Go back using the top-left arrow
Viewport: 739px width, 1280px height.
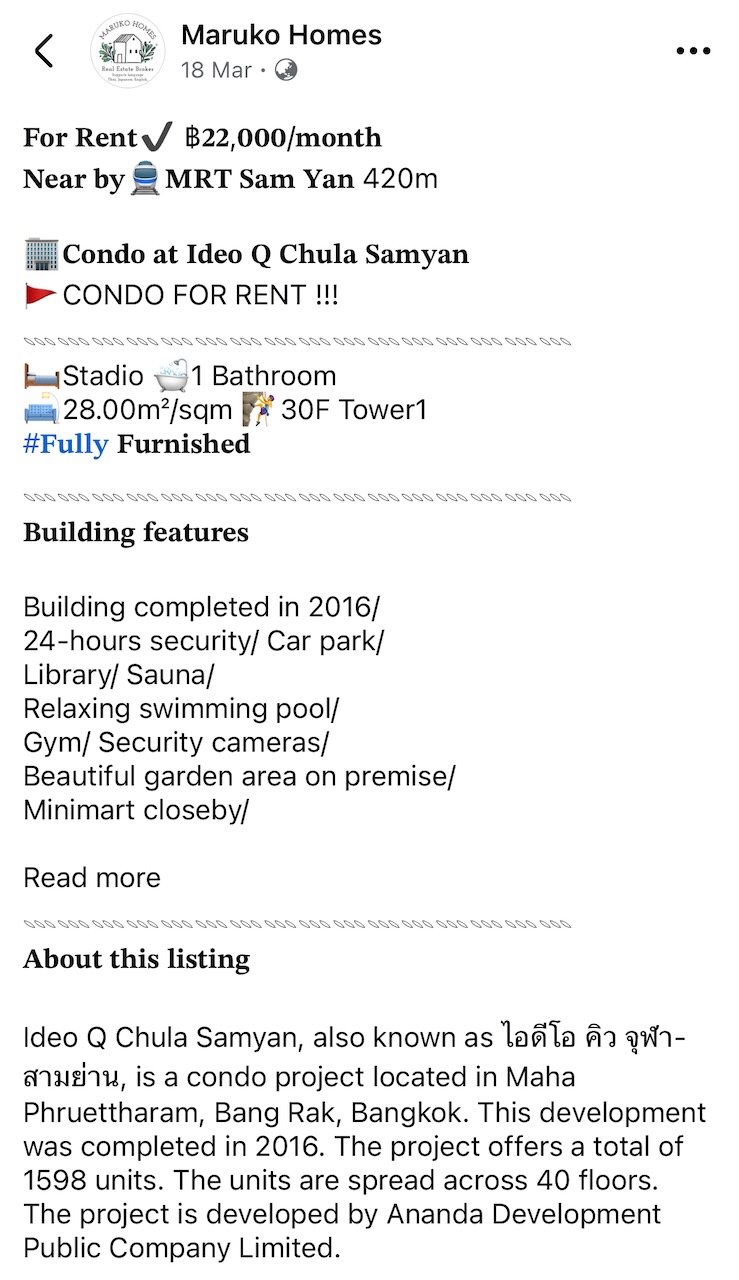(x=44, y=51)
